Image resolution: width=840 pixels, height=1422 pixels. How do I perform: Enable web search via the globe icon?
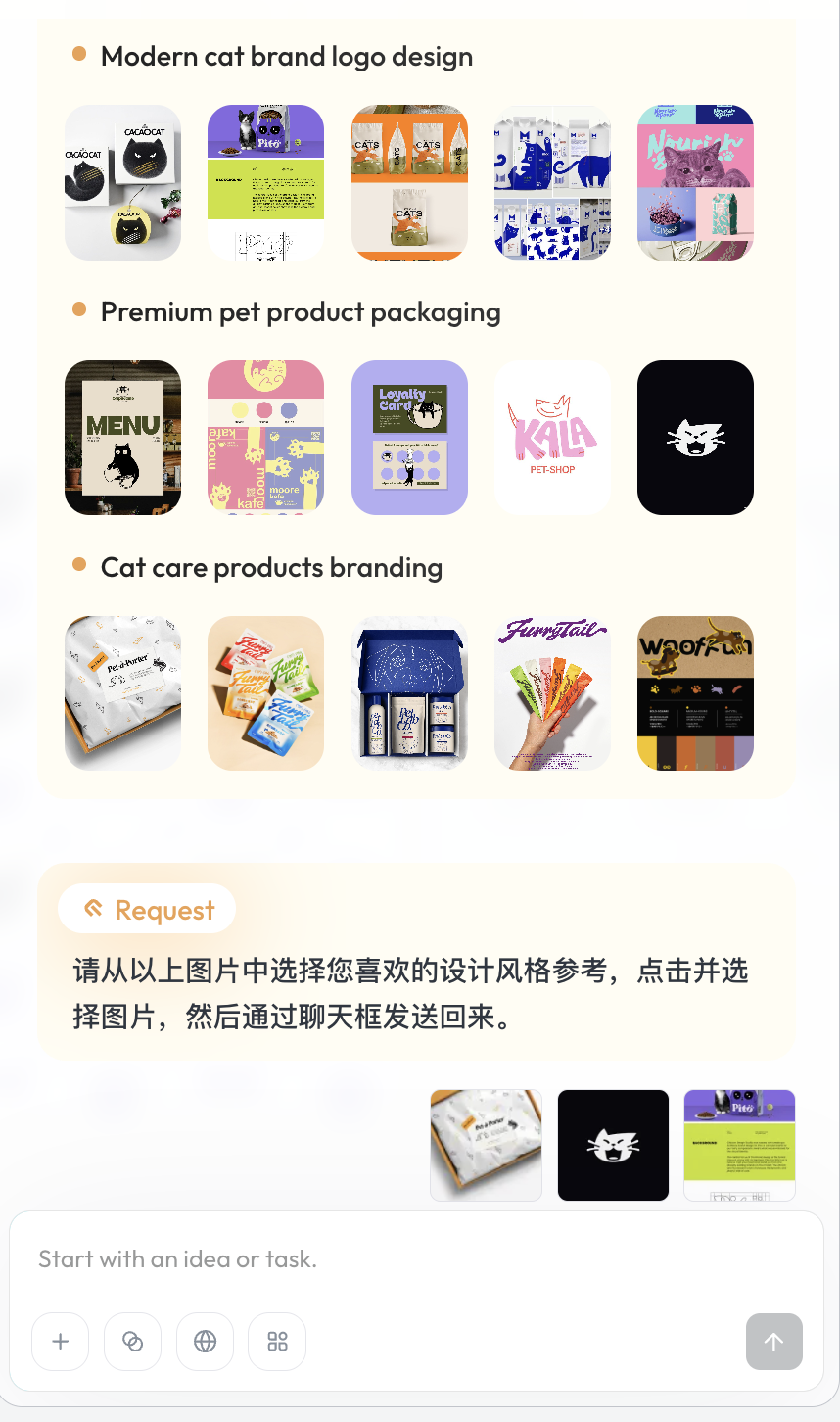point(205,1342)
